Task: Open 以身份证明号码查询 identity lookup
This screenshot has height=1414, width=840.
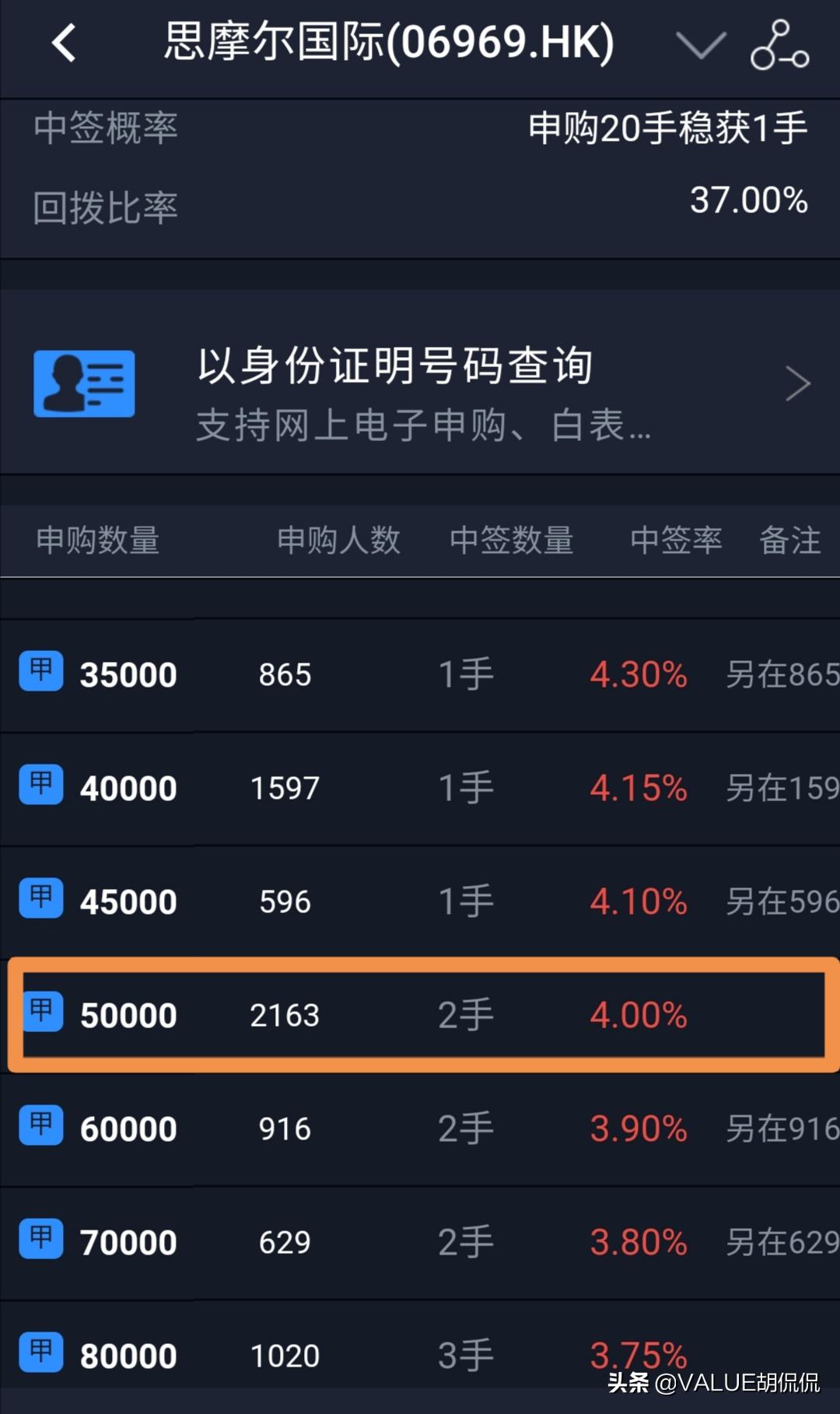Action: click(x=394, y=365)
